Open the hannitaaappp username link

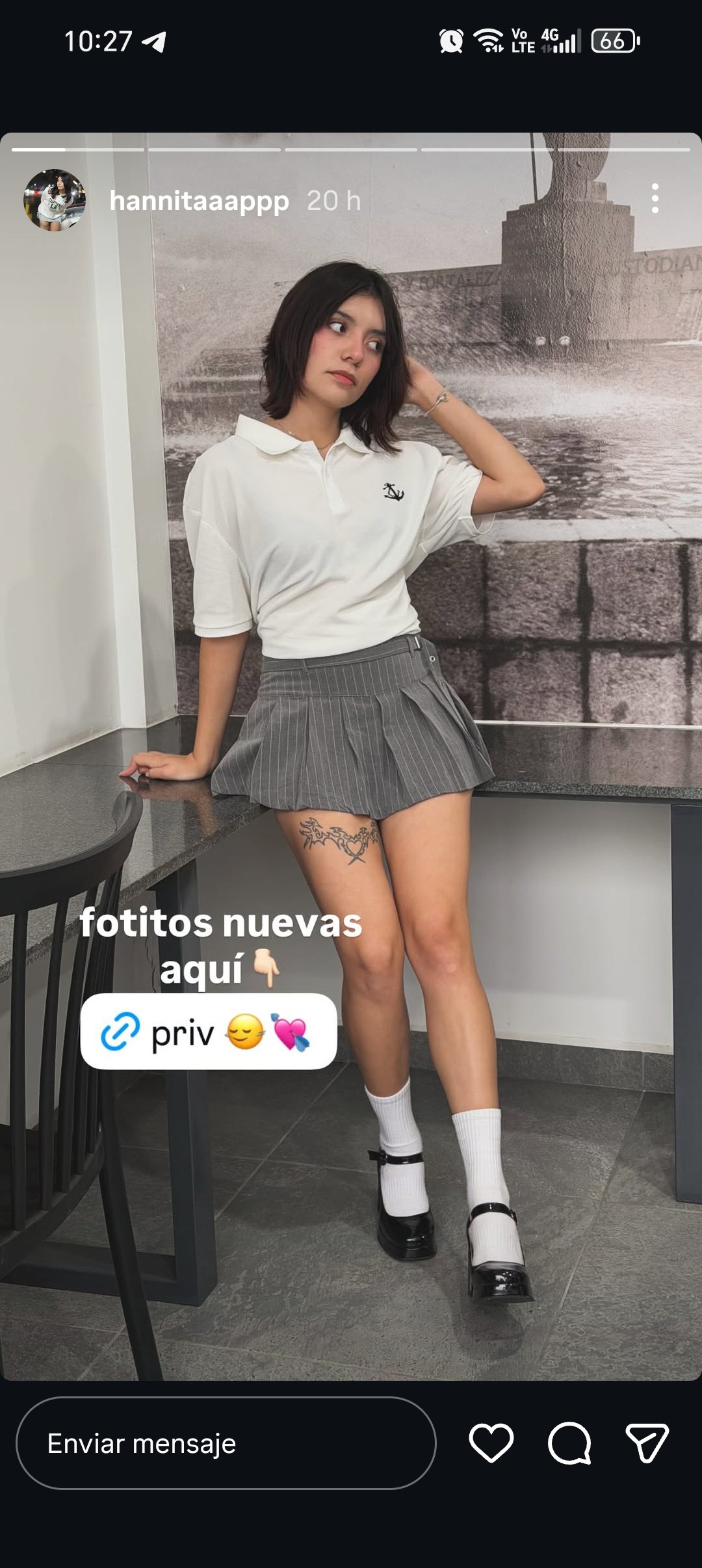pos(199,201)
